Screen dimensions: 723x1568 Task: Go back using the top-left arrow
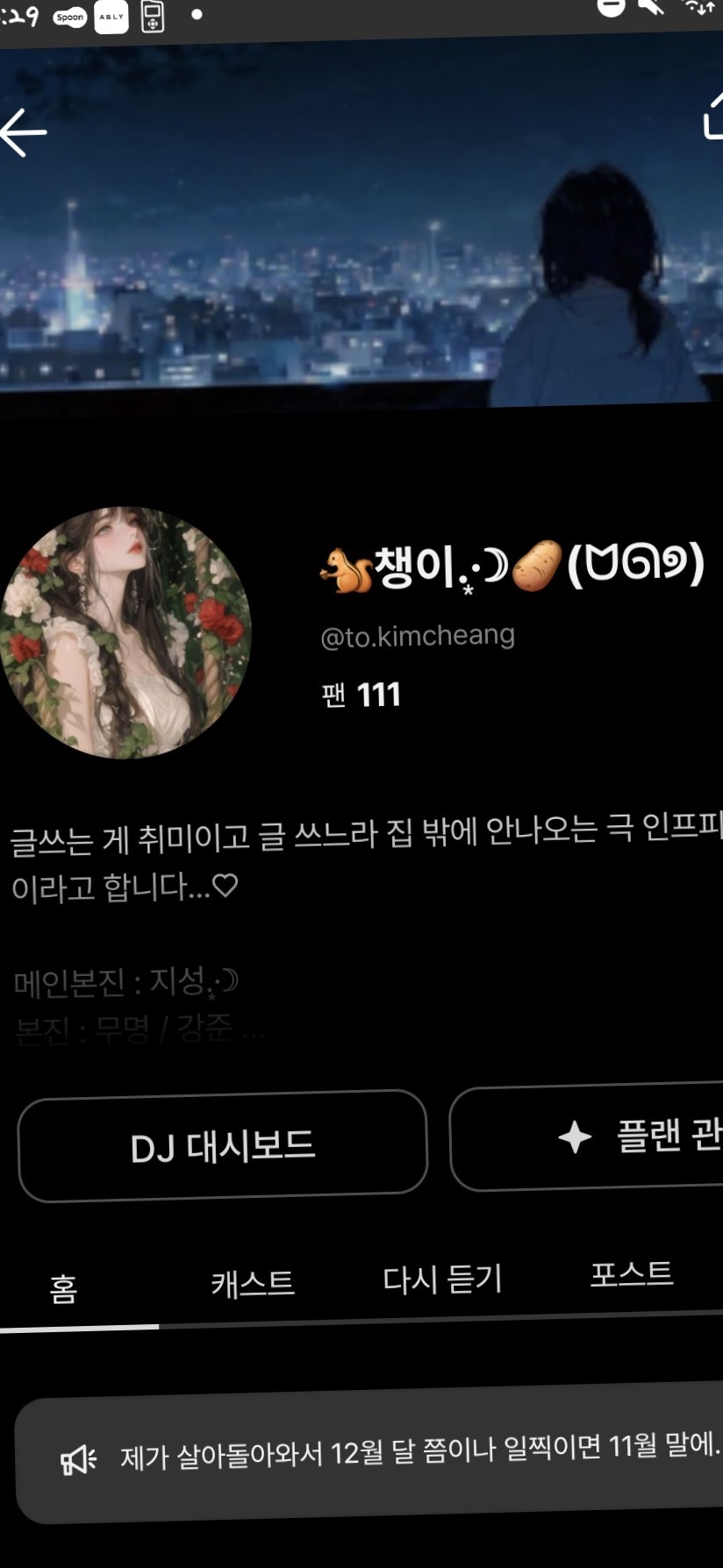[x=24, y=133]
